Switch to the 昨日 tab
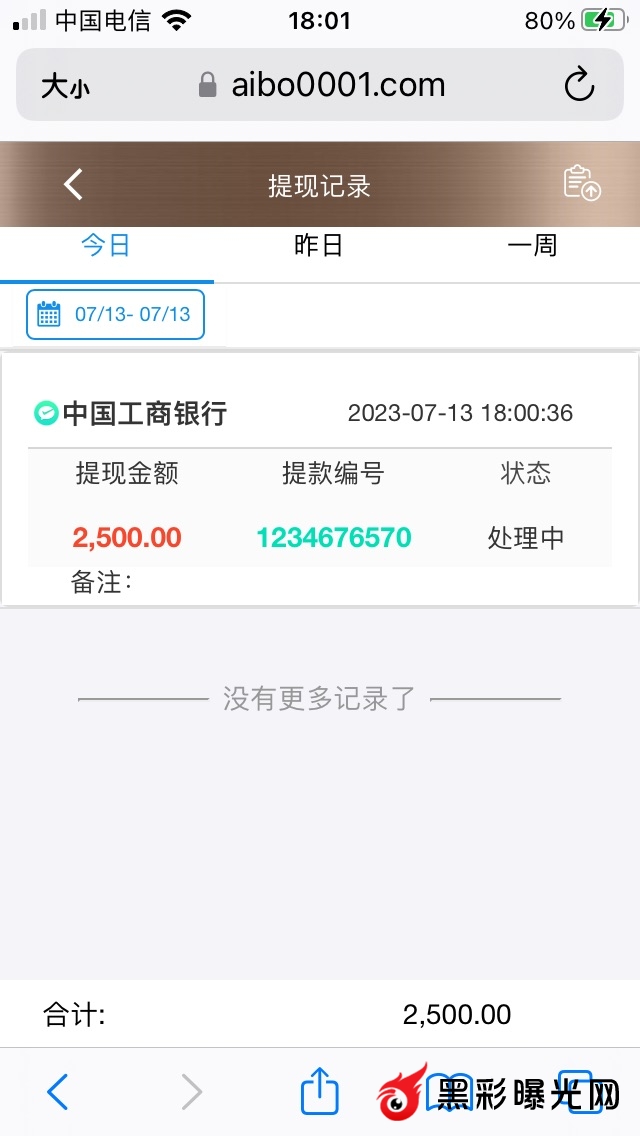 [x=319, y=246]
